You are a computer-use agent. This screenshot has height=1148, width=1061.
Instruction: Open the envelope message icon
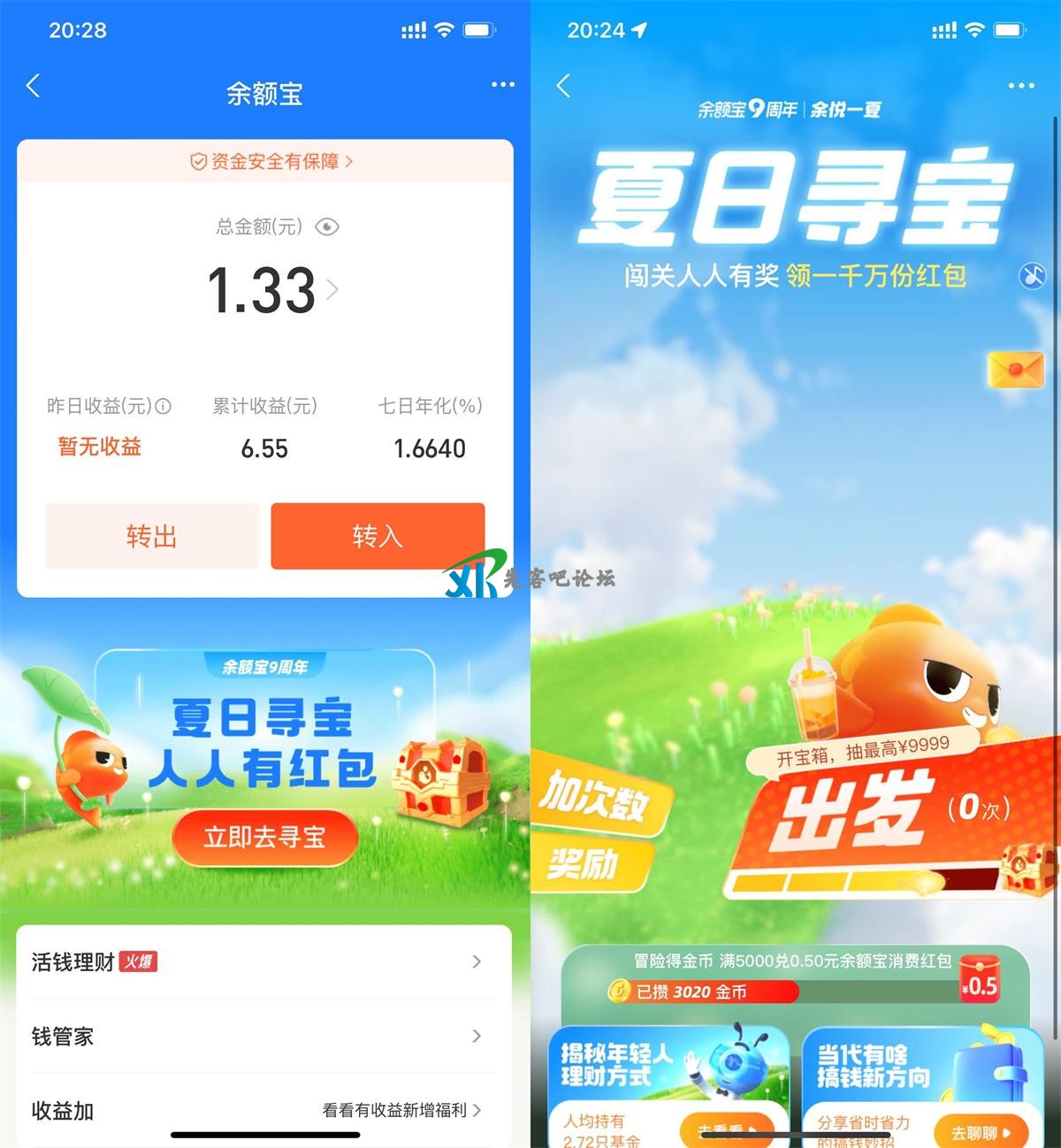1015,369
